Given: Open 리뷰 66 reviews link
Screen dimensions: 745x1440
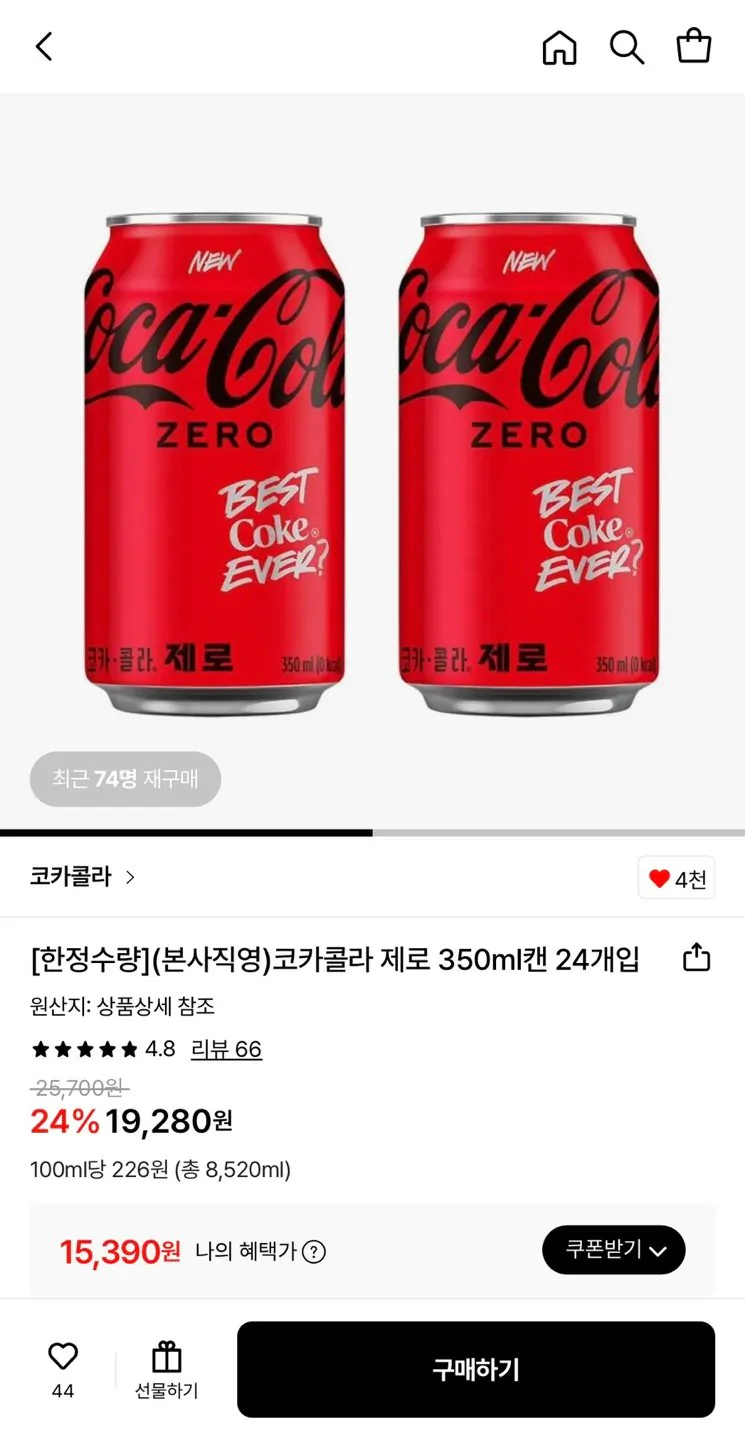Looking at the screenshot, I should pyautogui.click(x=228, y=1050).
